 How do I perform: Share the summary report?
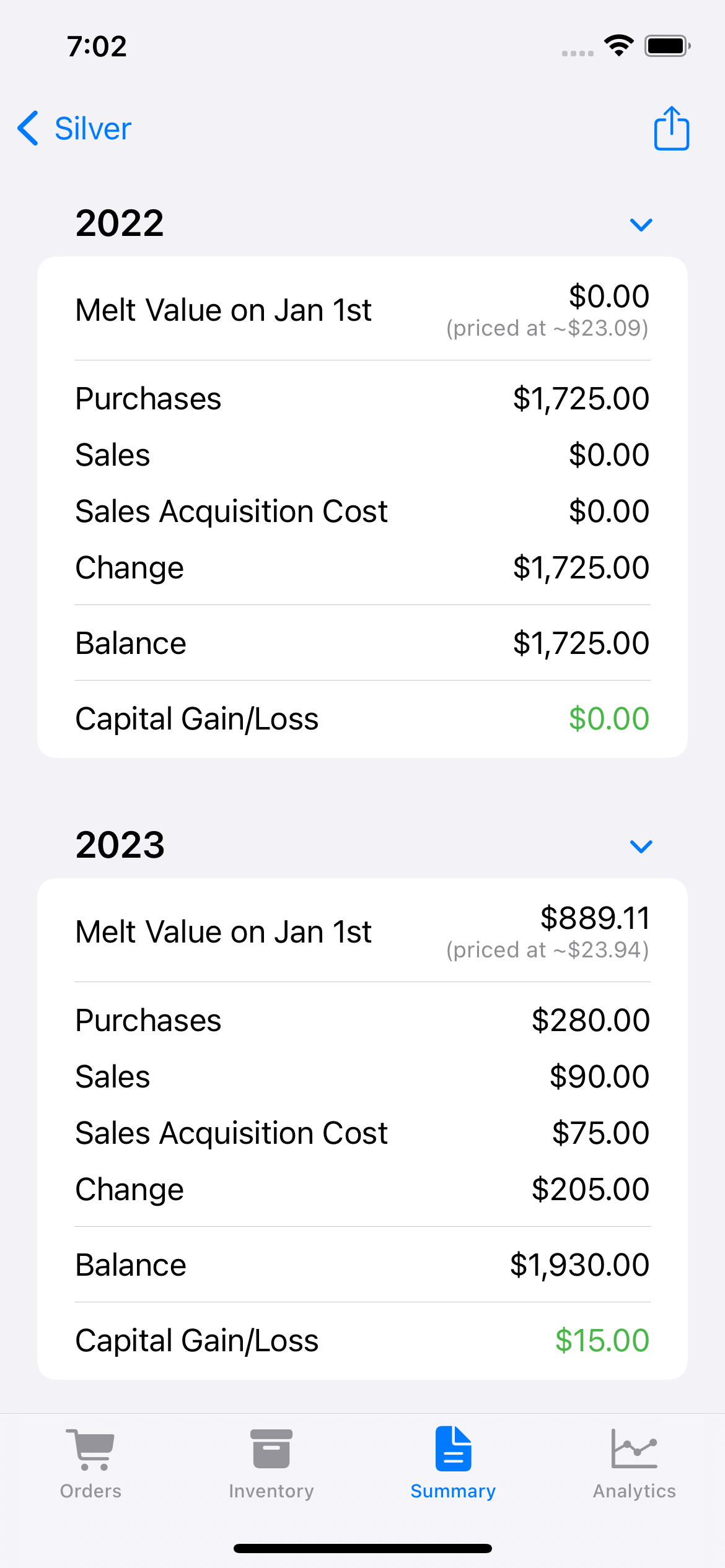[x=671, y=129]
